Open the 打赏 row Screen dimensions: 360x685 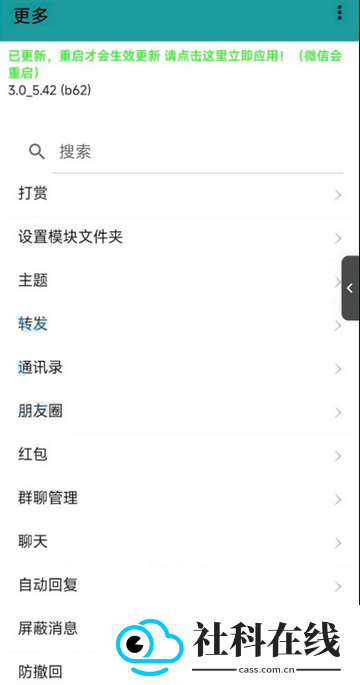click(180, 194)
